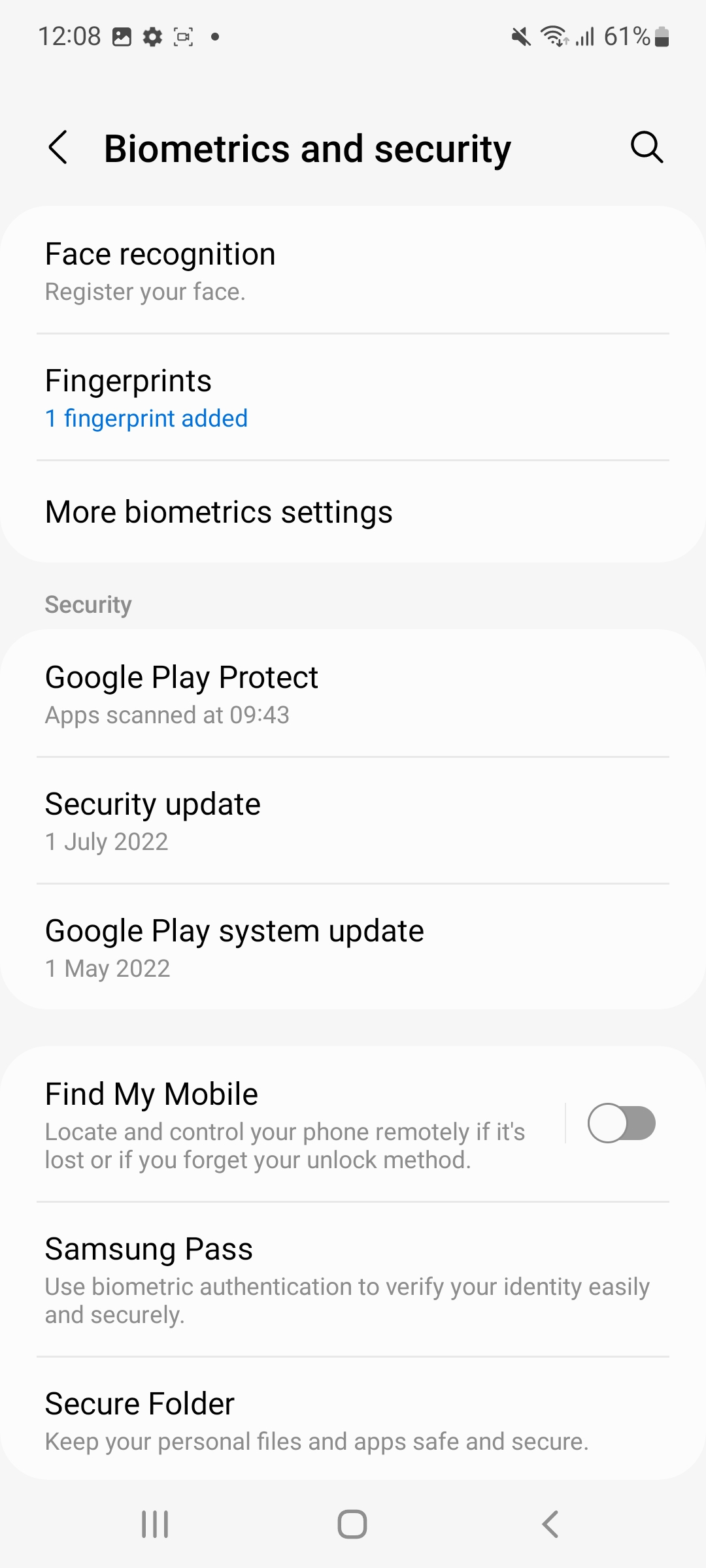Screen dimensions: 706x1568
Task: Tap the system home button
Action: tap(352, 1524)
